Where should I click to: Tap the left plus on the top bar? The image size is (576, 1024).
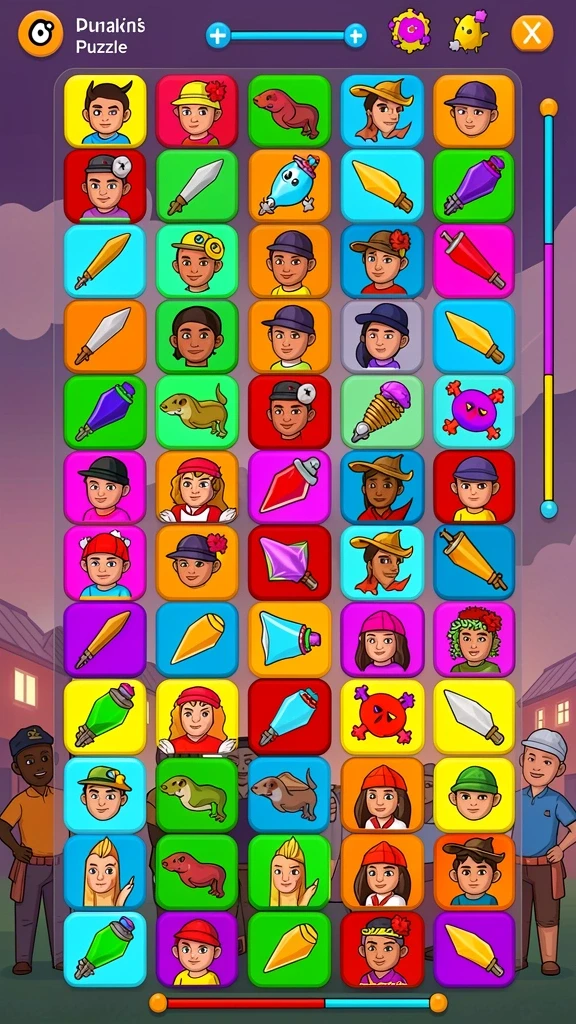218,35
